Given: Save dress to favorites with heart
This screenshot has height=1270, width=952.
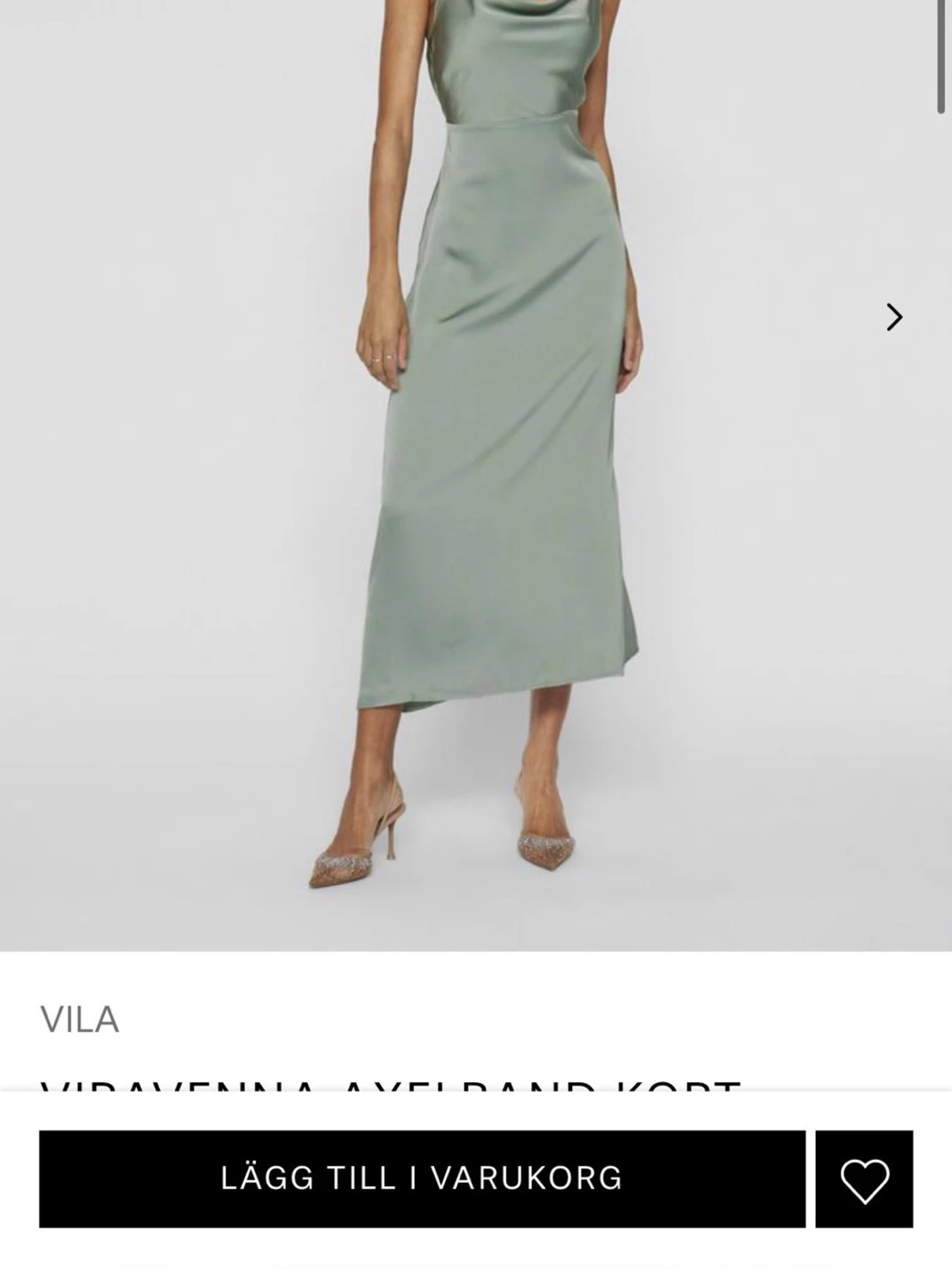Looking at the screenshot, I should point(864,1179).
